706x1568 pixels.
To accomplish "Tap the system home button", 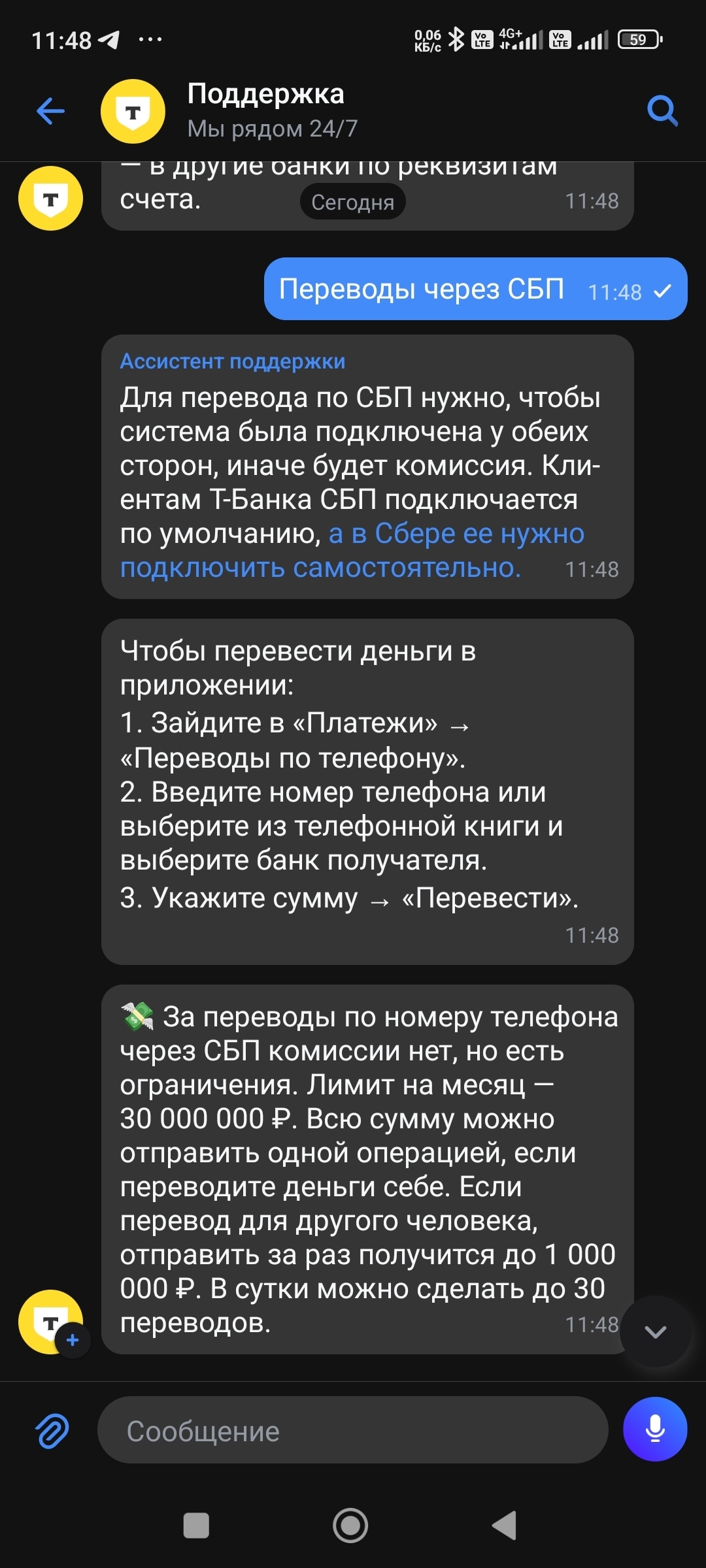I will 350,1526.
